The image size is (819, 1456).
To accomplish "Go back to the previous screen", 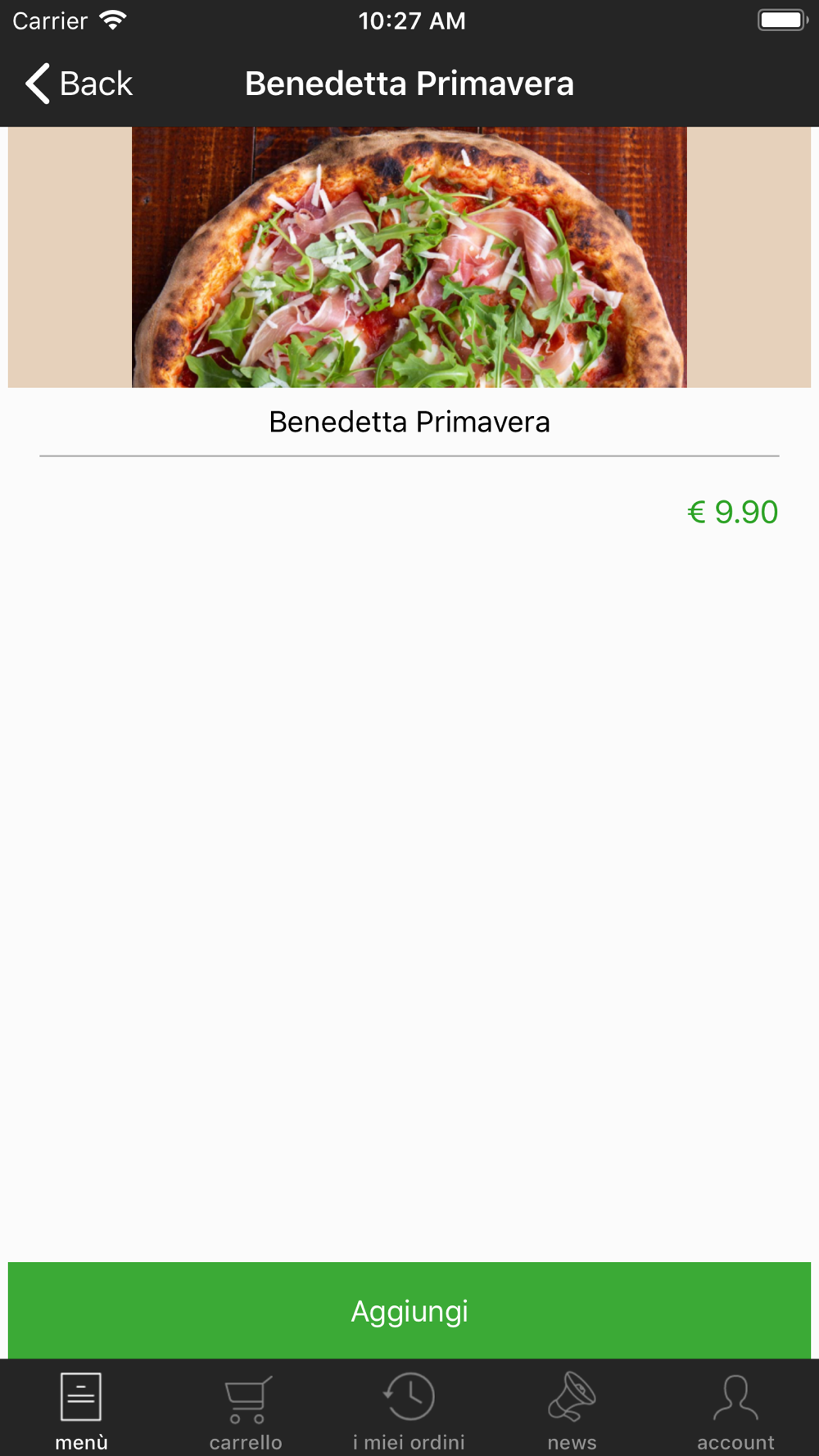I will point(79,84).
